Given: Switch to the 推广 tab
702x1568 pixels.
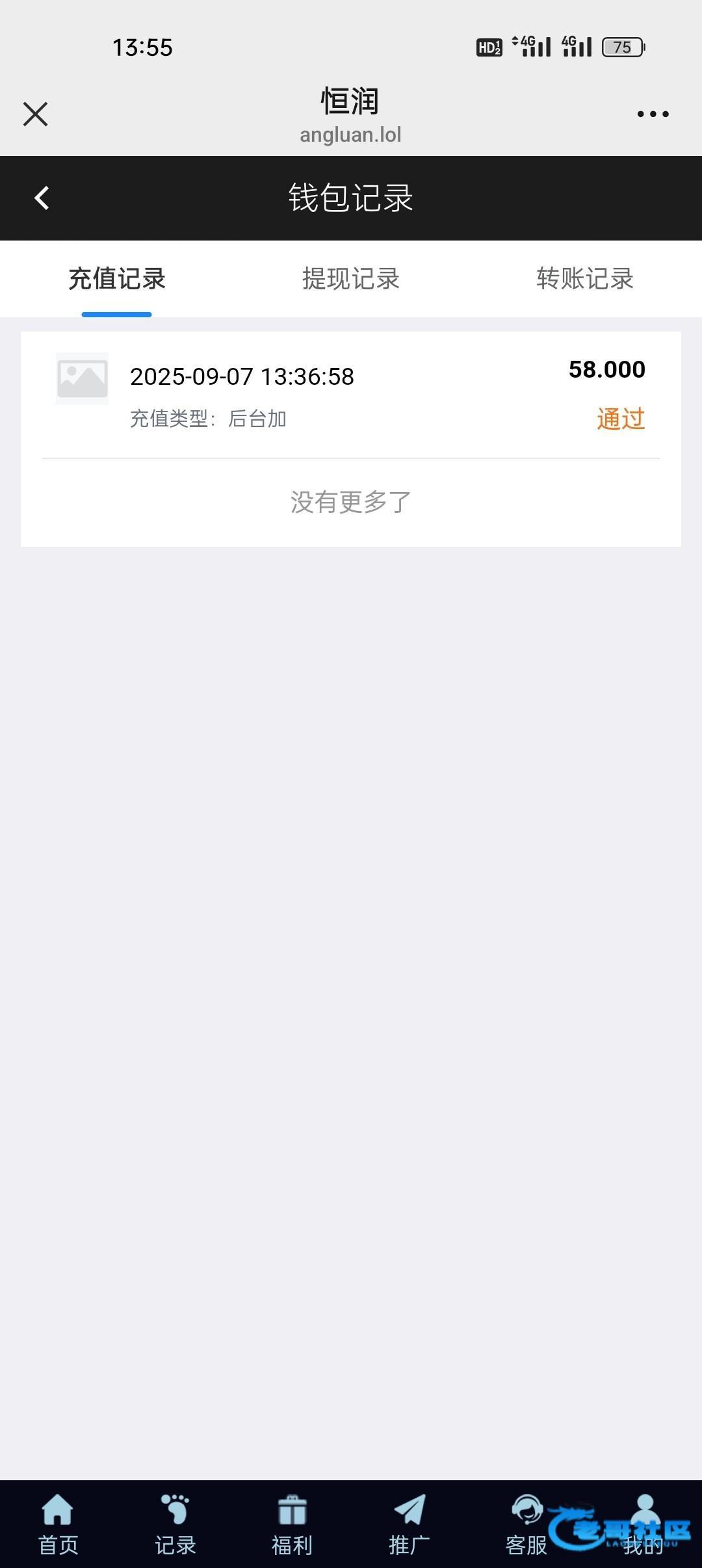Looking at the screenshot, I should pyautogui.click(x=409, y=1524).
